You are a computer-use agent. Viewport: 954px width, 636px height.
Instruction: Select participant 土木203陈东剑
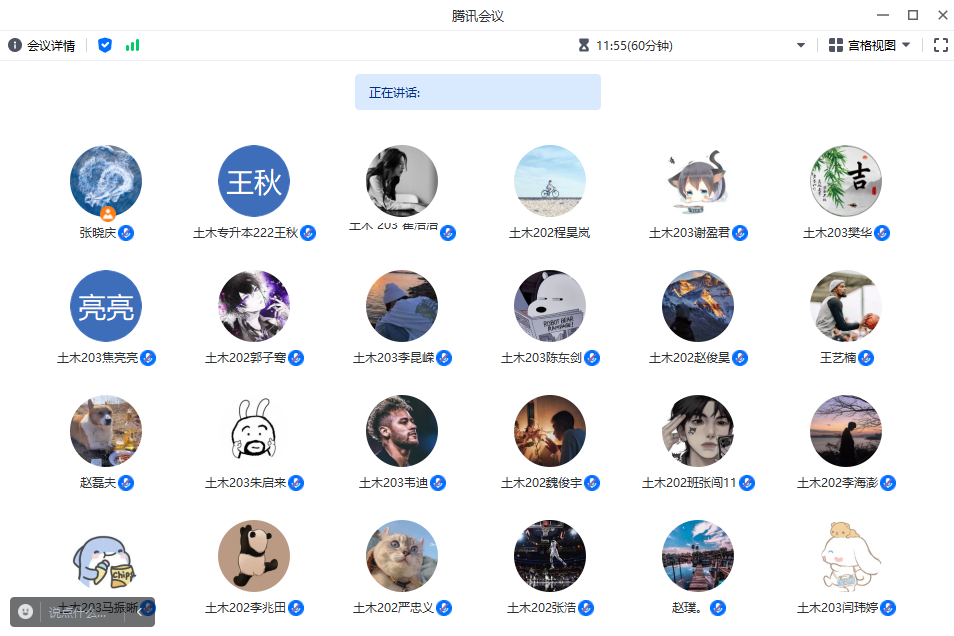point(550,306)
